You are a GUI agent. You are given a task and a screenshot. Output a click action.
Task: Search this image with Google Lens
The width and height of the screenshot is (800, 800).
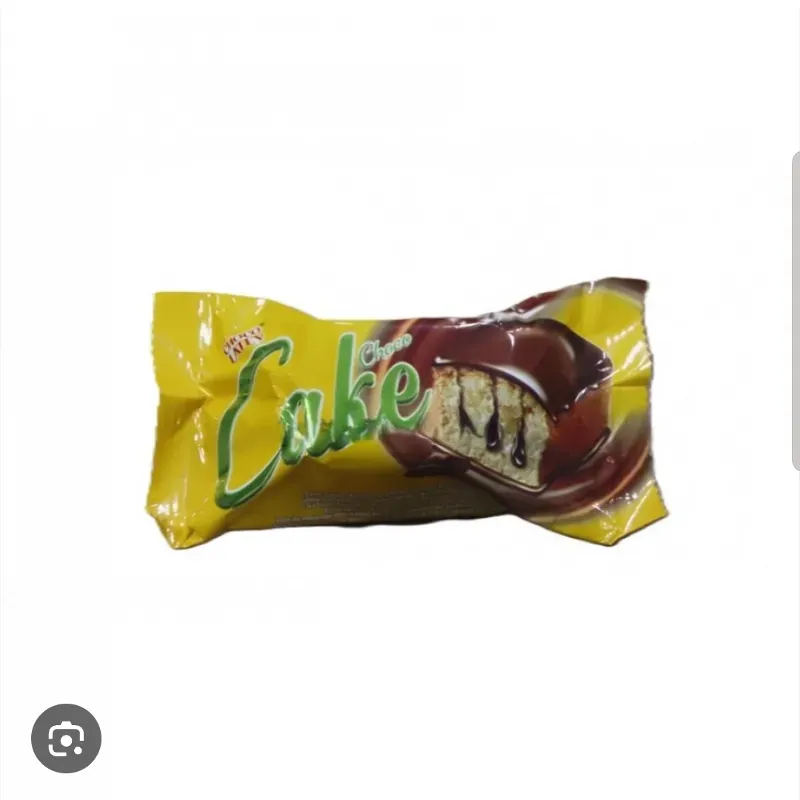[66, 738]
